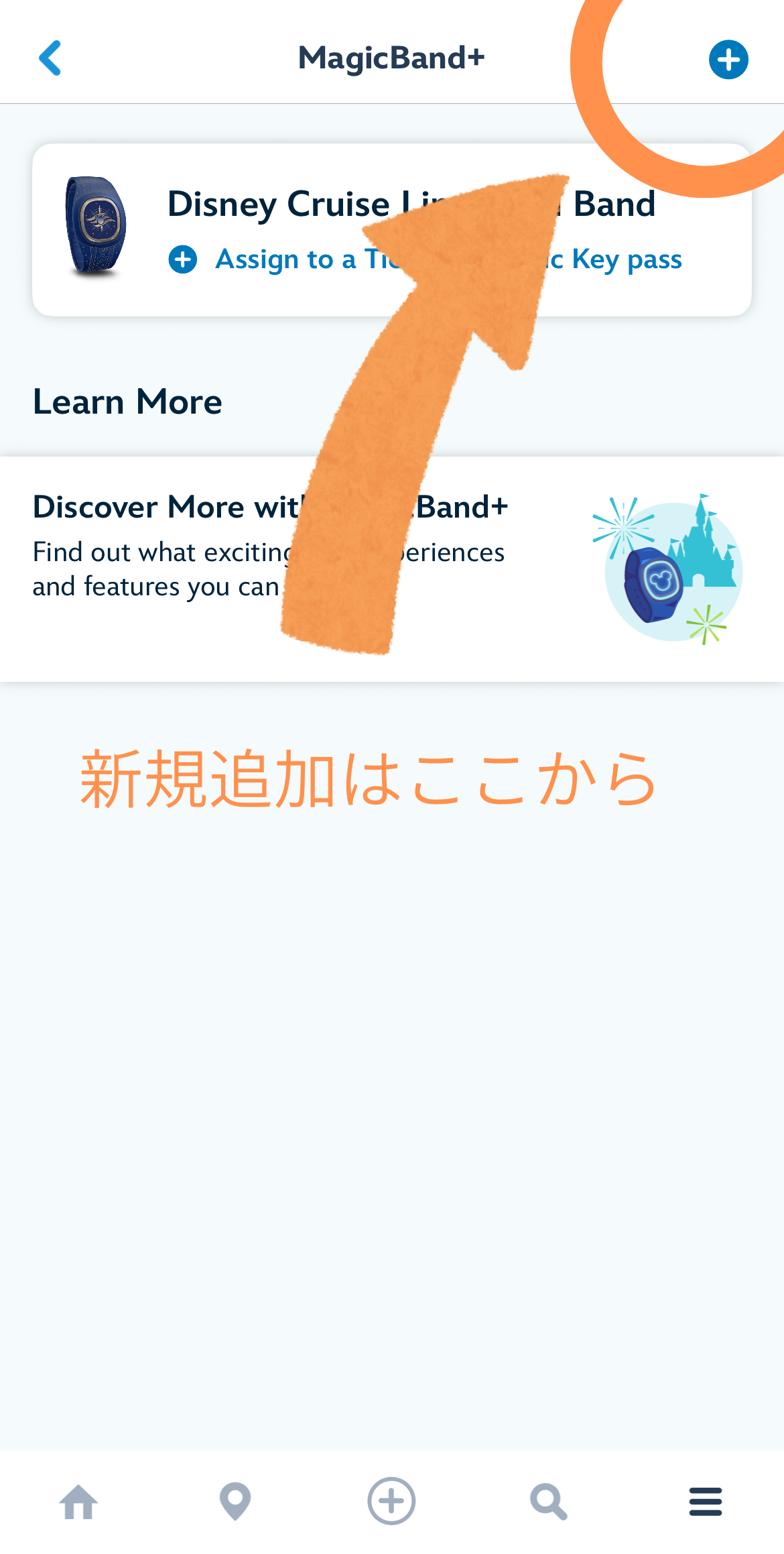
Task: Tap the orange Japanese caption text
Action: tap(367, 779)
